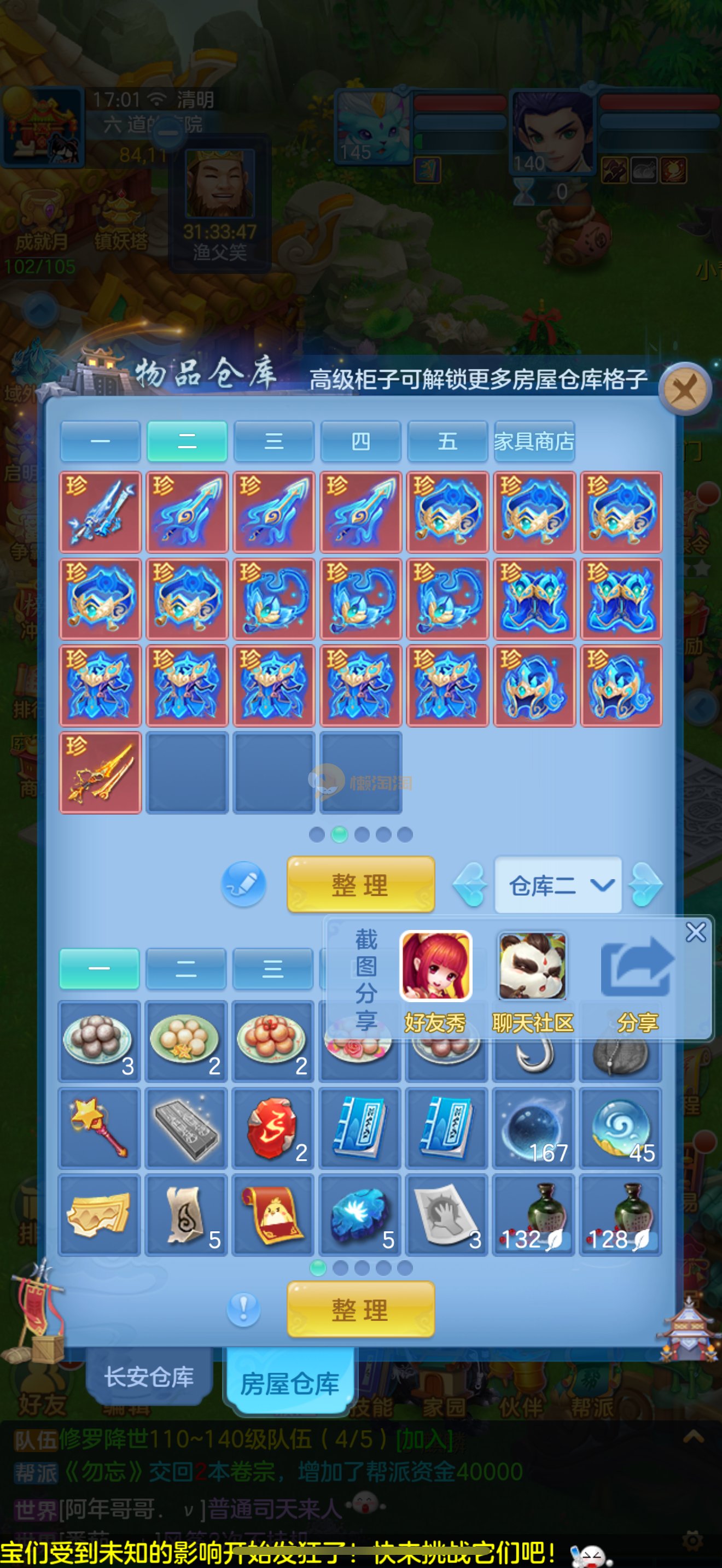Switch to inventory bag tab 二
This screenshot has height=1568, width=722.
click(187, 968)
